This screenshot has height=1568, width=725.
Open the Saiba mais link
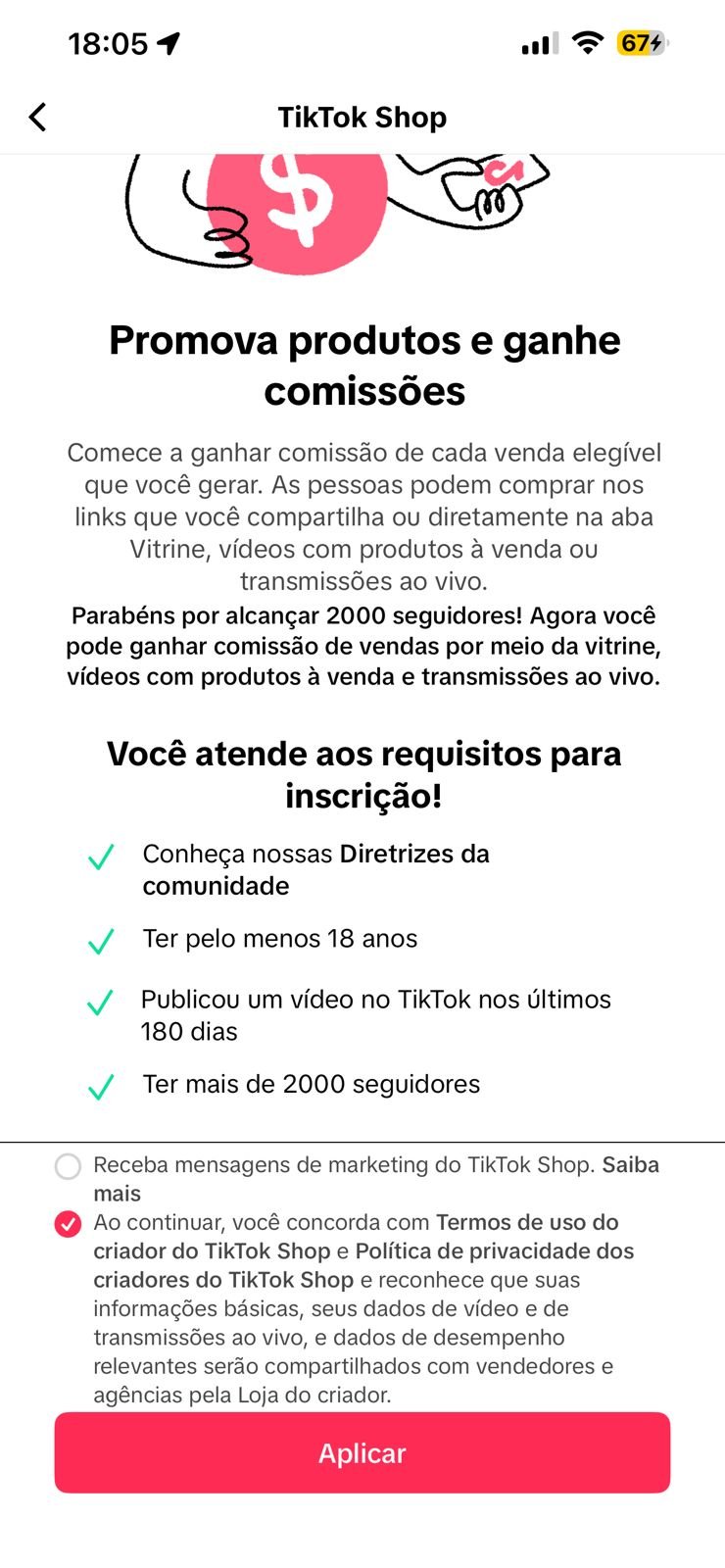[x=629, y=1165]
